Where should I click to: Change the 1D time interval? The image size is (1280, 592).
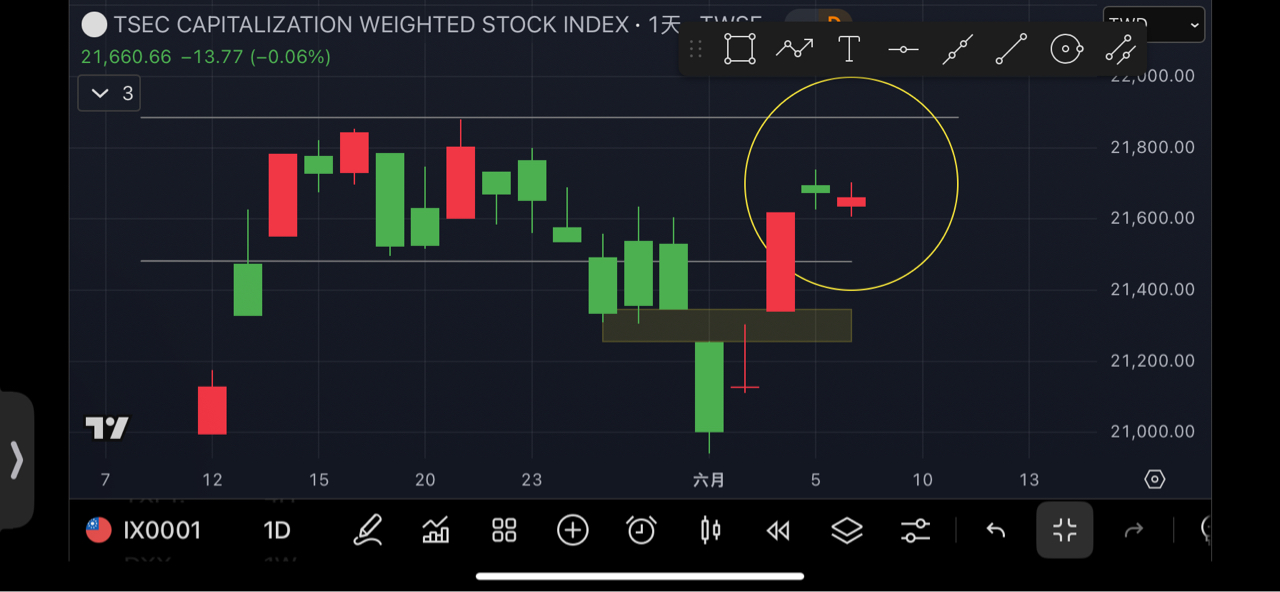[277, 530]
